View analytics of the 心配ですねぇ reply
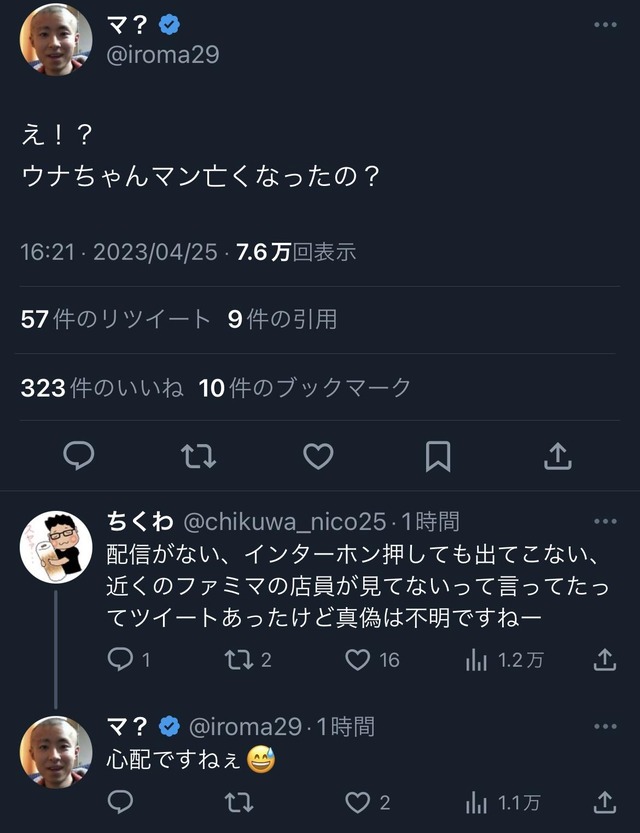Screen dimensions: 640x833 pos(477,802)
